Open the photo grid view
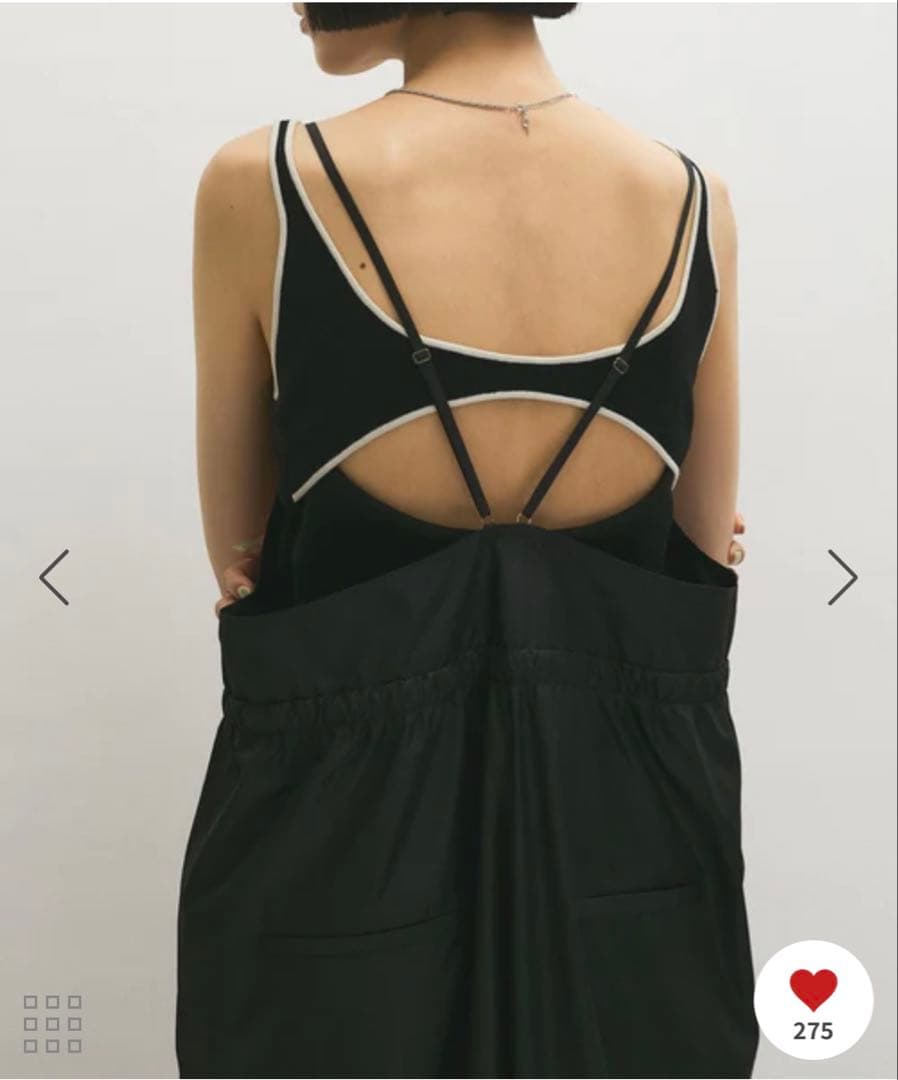 [52, 1023]
